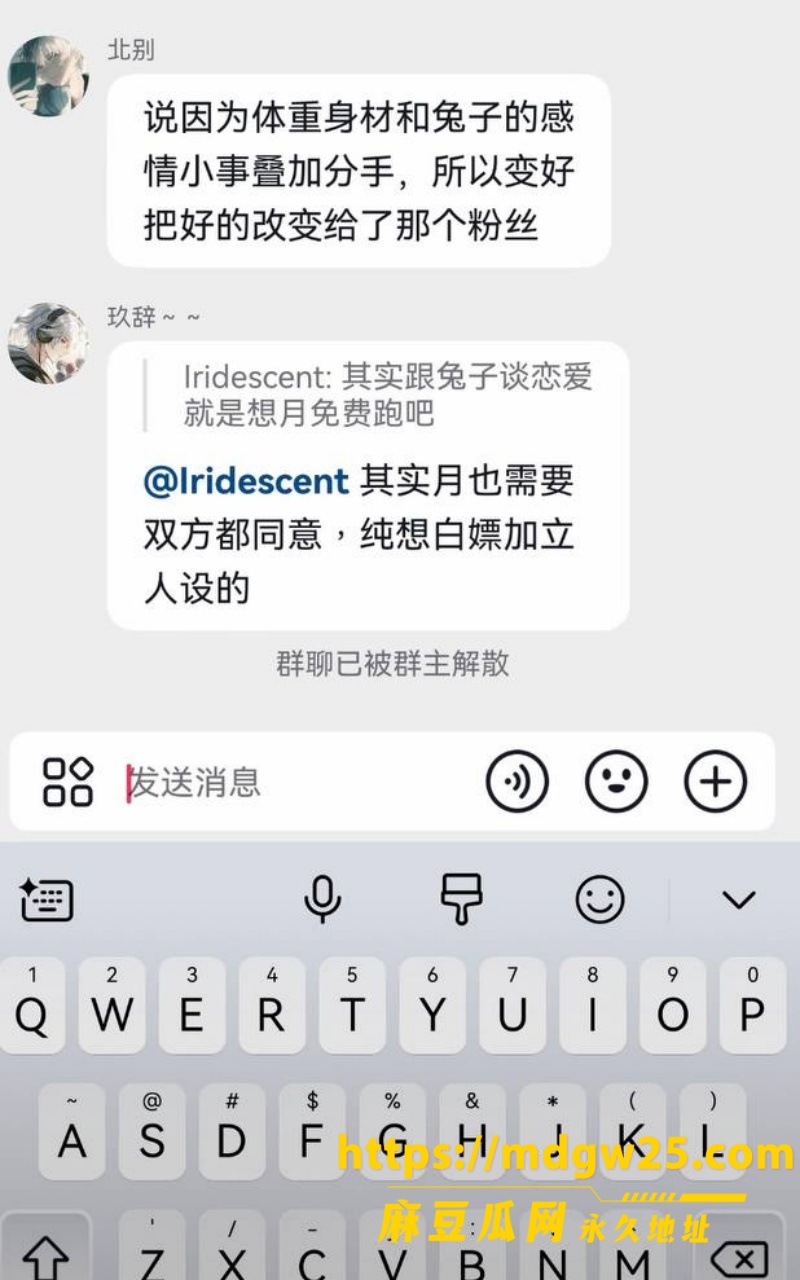The height and width of the screenshot is (1280, 800).
Task: Open the four-square apps panel icon
Action: 68,781
